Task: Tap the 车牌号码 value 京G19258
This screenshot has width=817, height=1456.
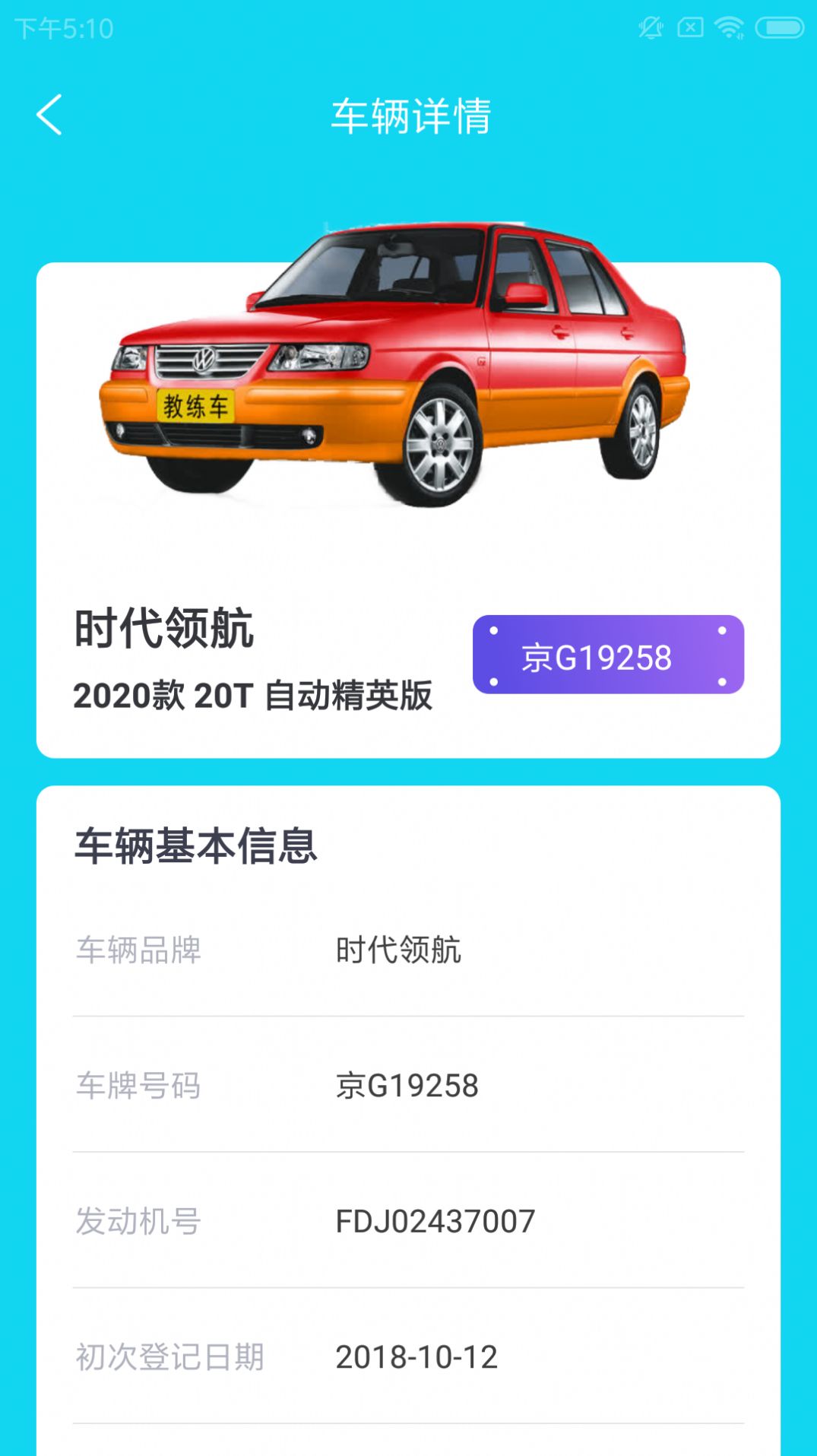Action: [408, 1085]
